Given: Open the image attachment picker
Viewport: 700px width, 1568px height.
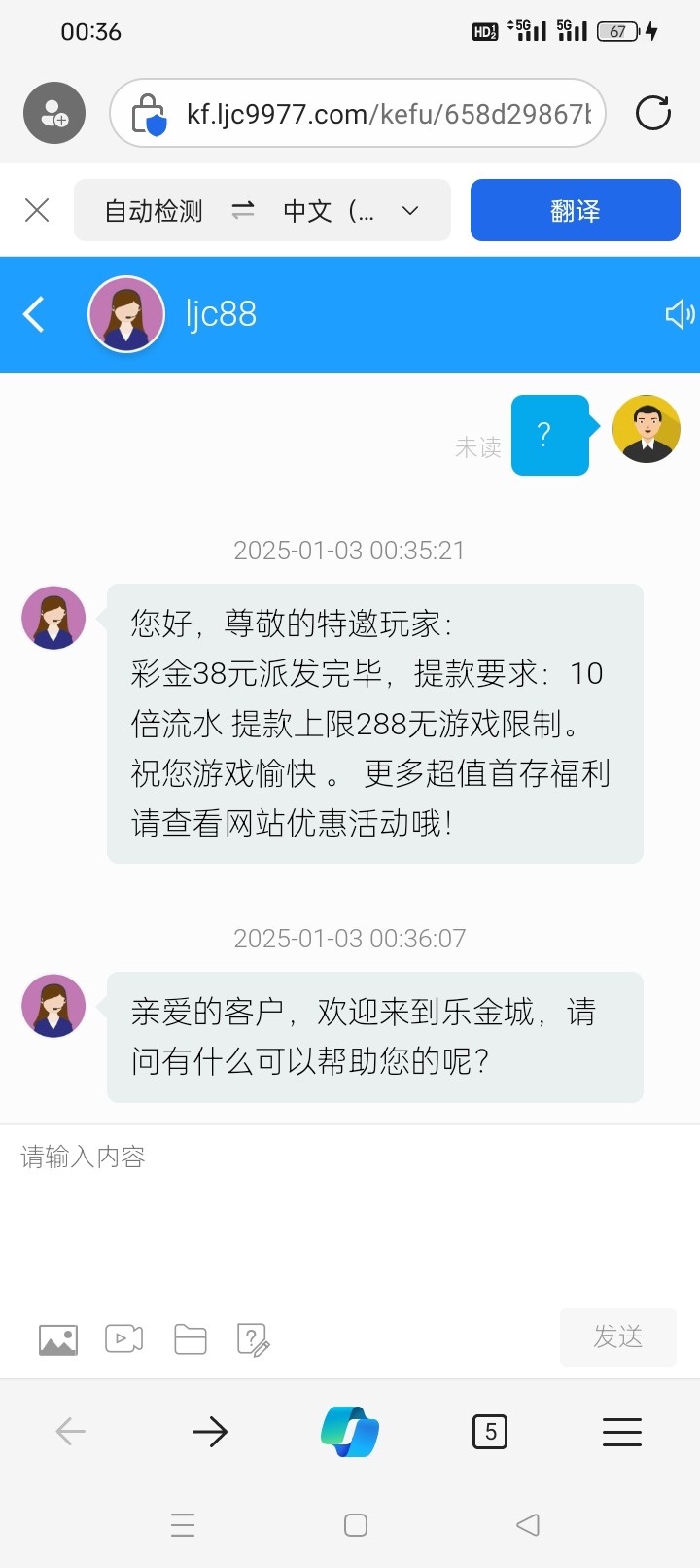Looking at the screenshot, I should pyautogui.click(x=56, y=1337).
